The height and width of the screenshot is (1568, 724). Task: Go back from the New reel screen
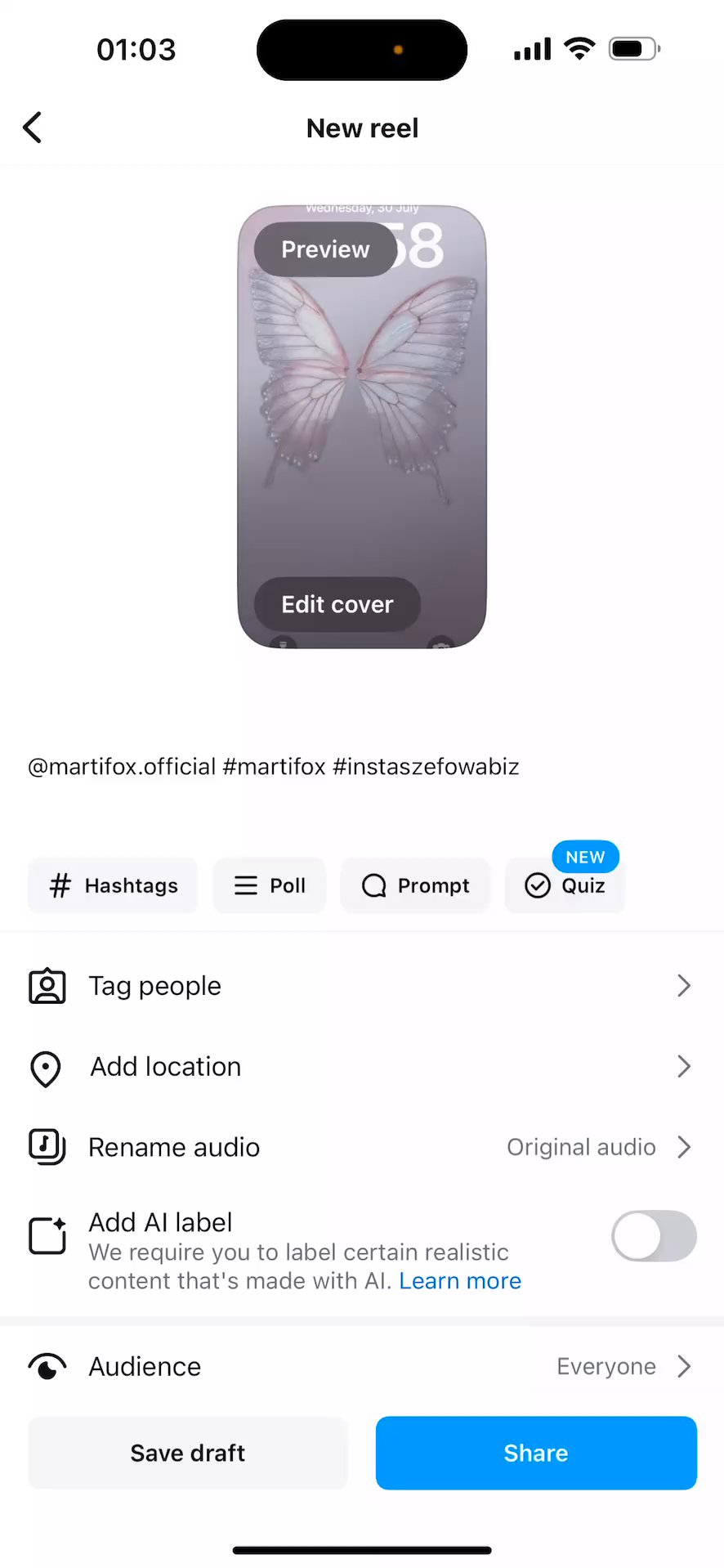click(33, 128)
